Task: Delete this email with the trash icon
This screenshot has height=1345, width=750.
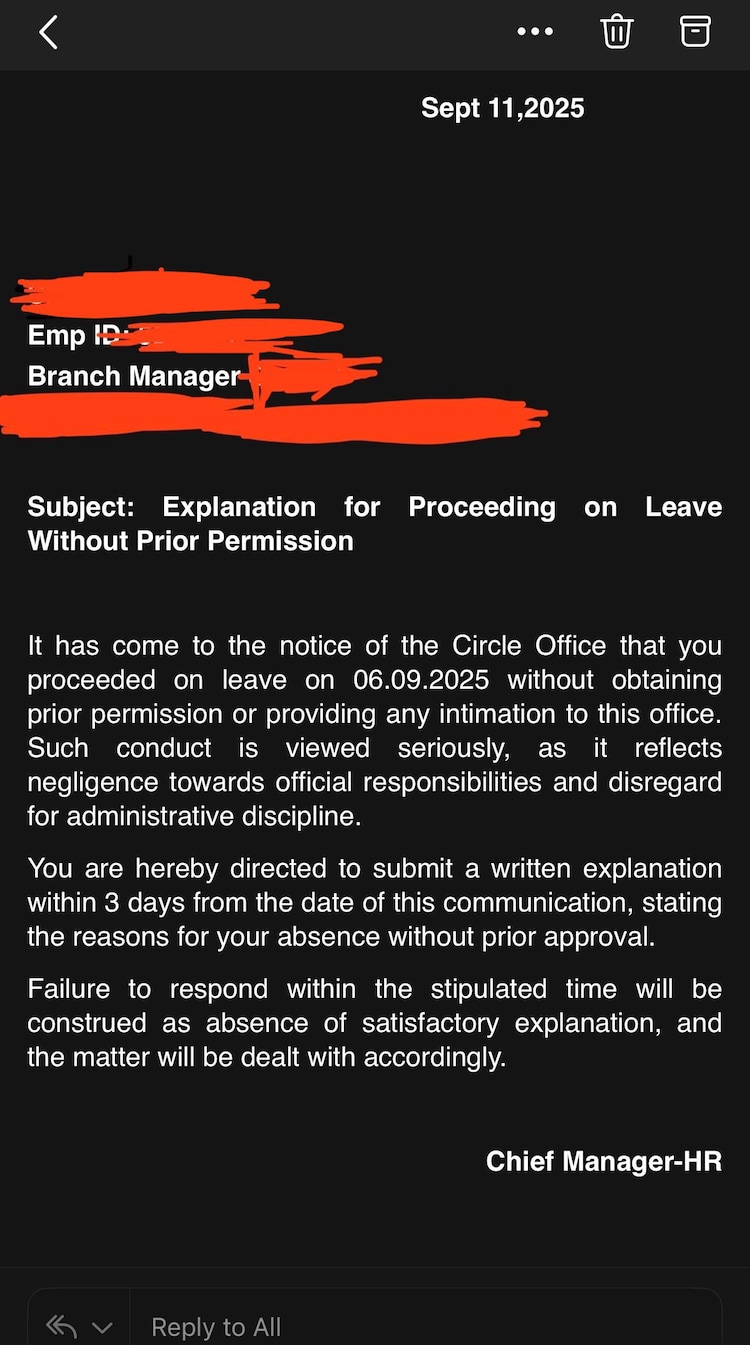Action: point(616,32)
